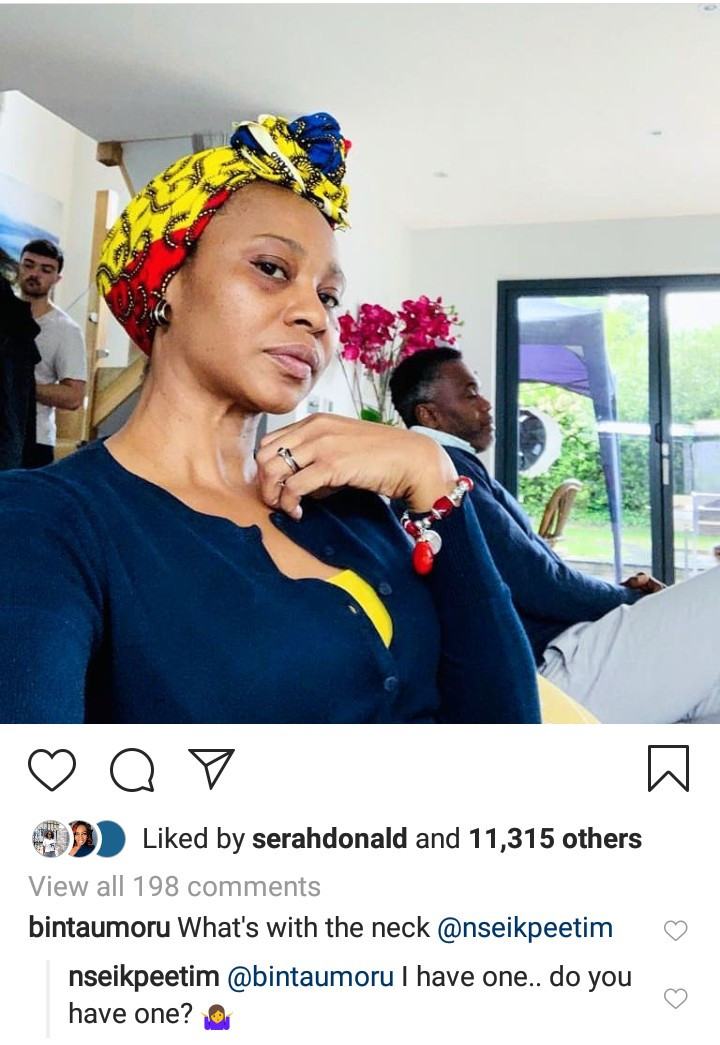The image size is (720, 1045).
Task: Open bintaumoru's profile from the comment
Action: click(x=100, y=928)
